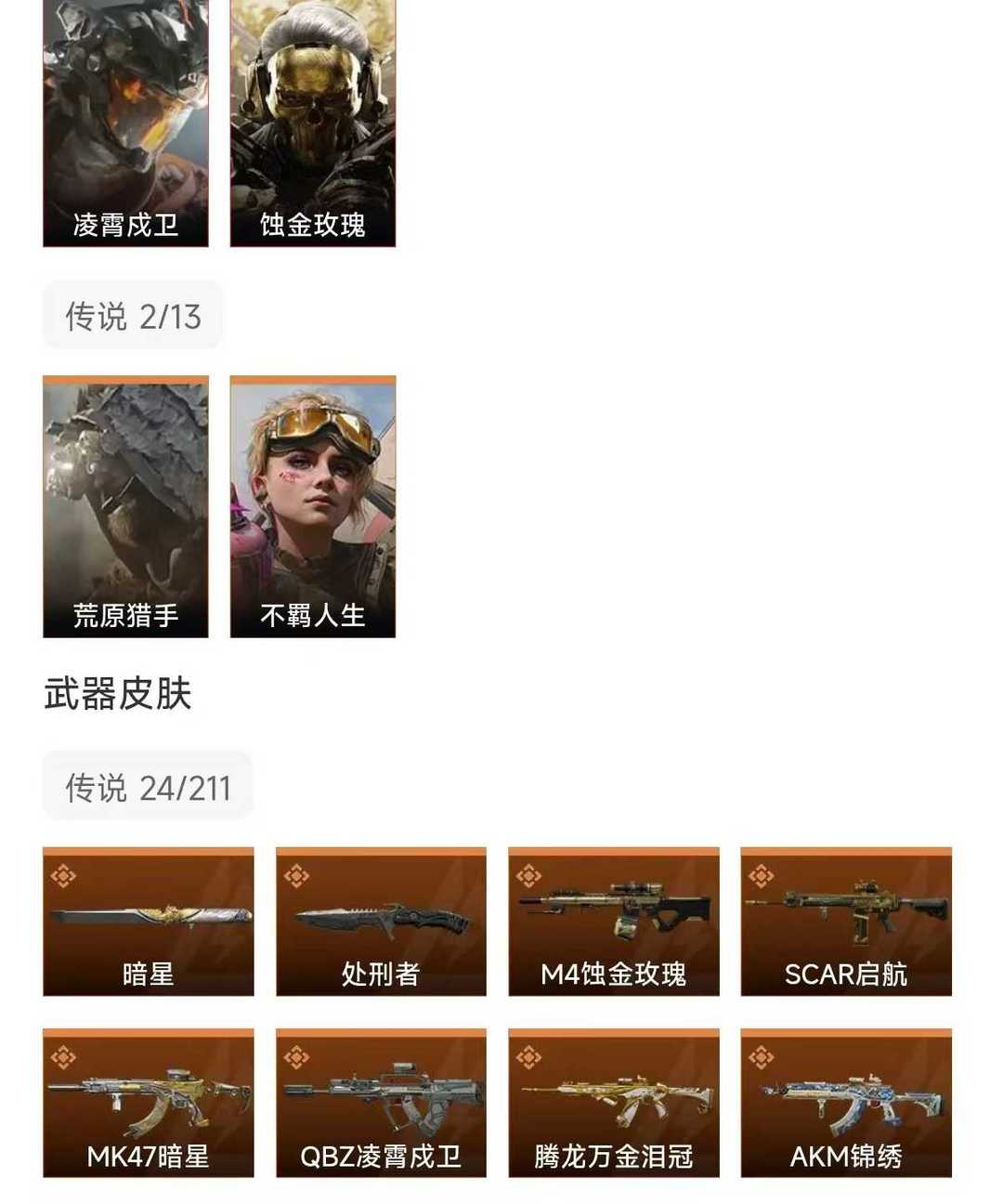The image size is (1003, 1204).
Task: Tap the 传说 2/13 rarity filter chip
Action: click(132, 315)
